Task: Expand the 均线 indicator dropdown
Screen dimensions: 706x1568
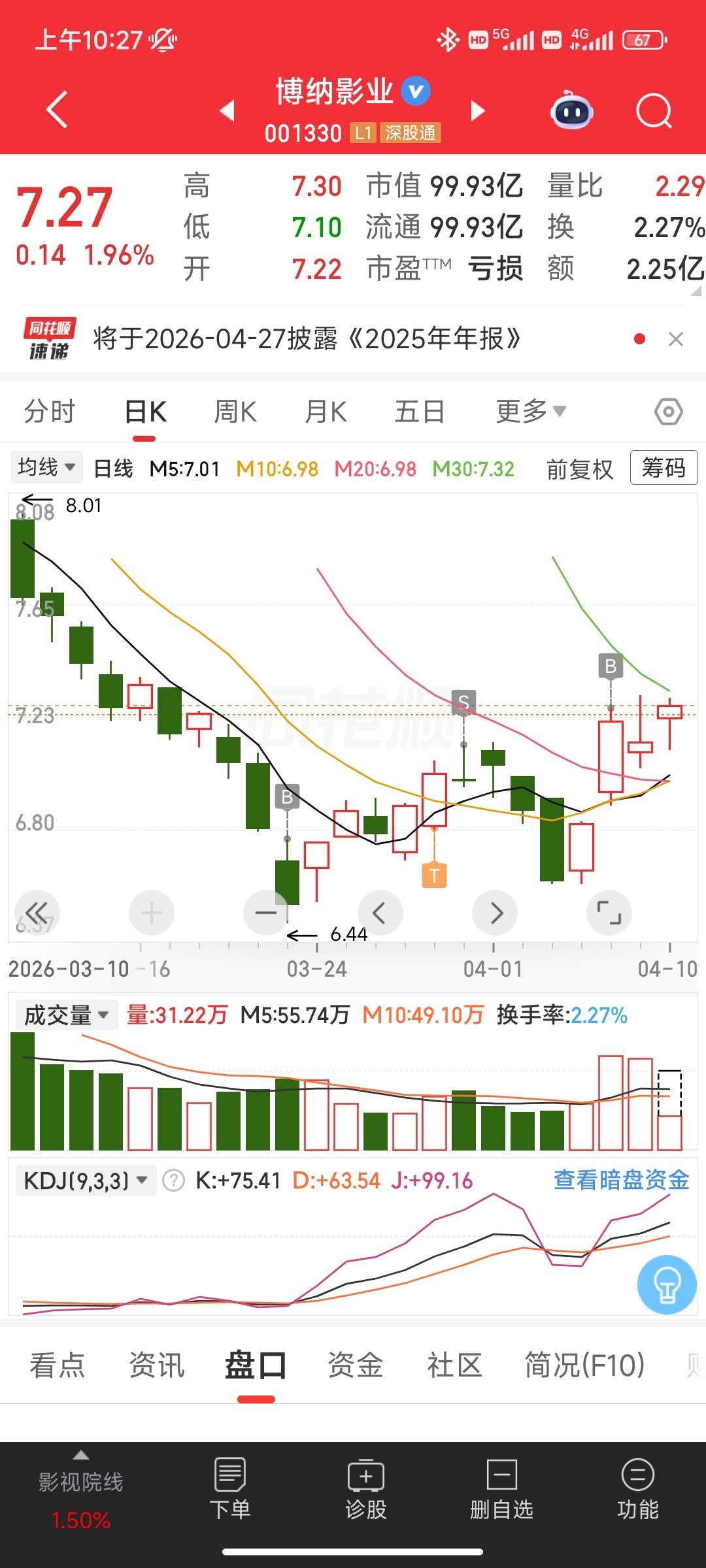Action: click(x=46, y=467)
